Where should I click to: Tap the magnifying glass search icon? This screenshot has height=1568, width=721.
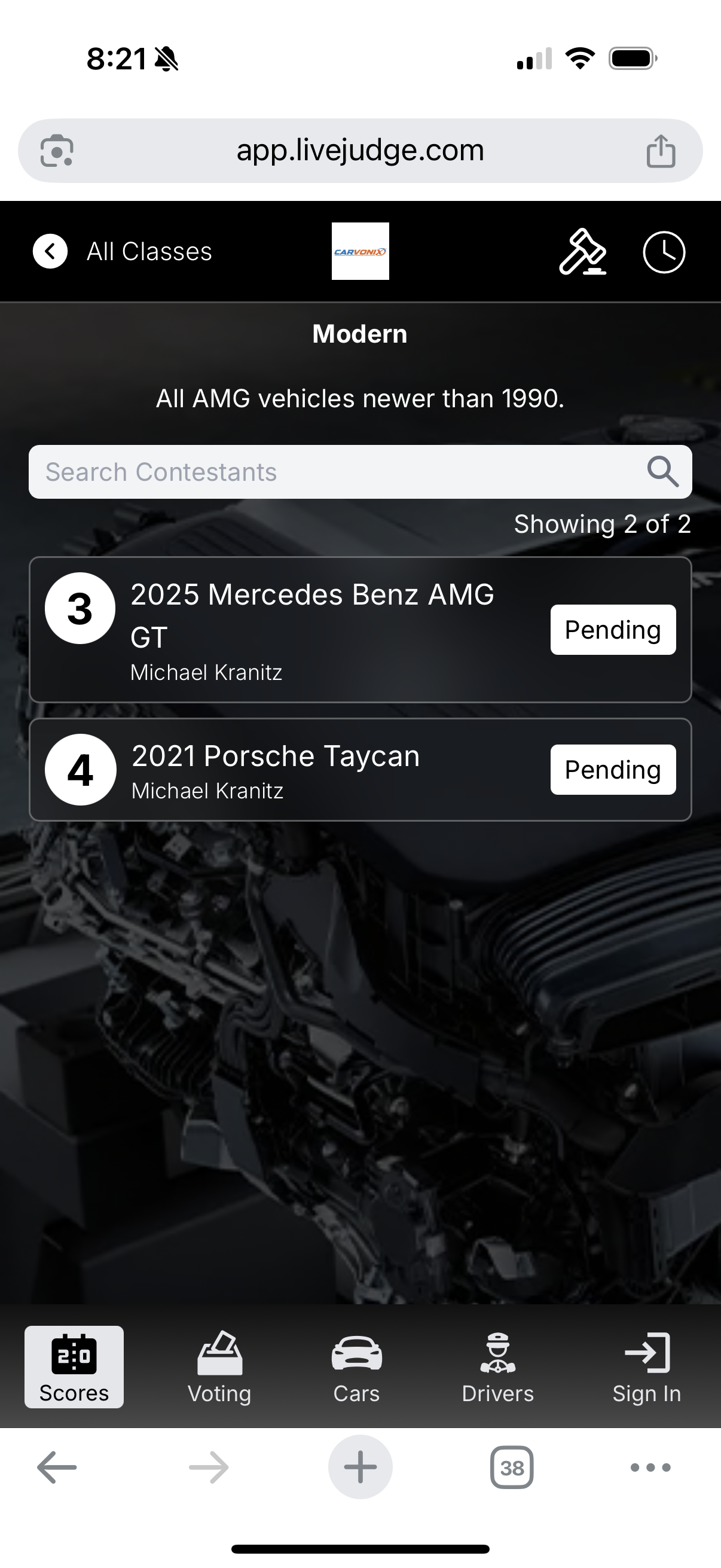tap(662, 472)
